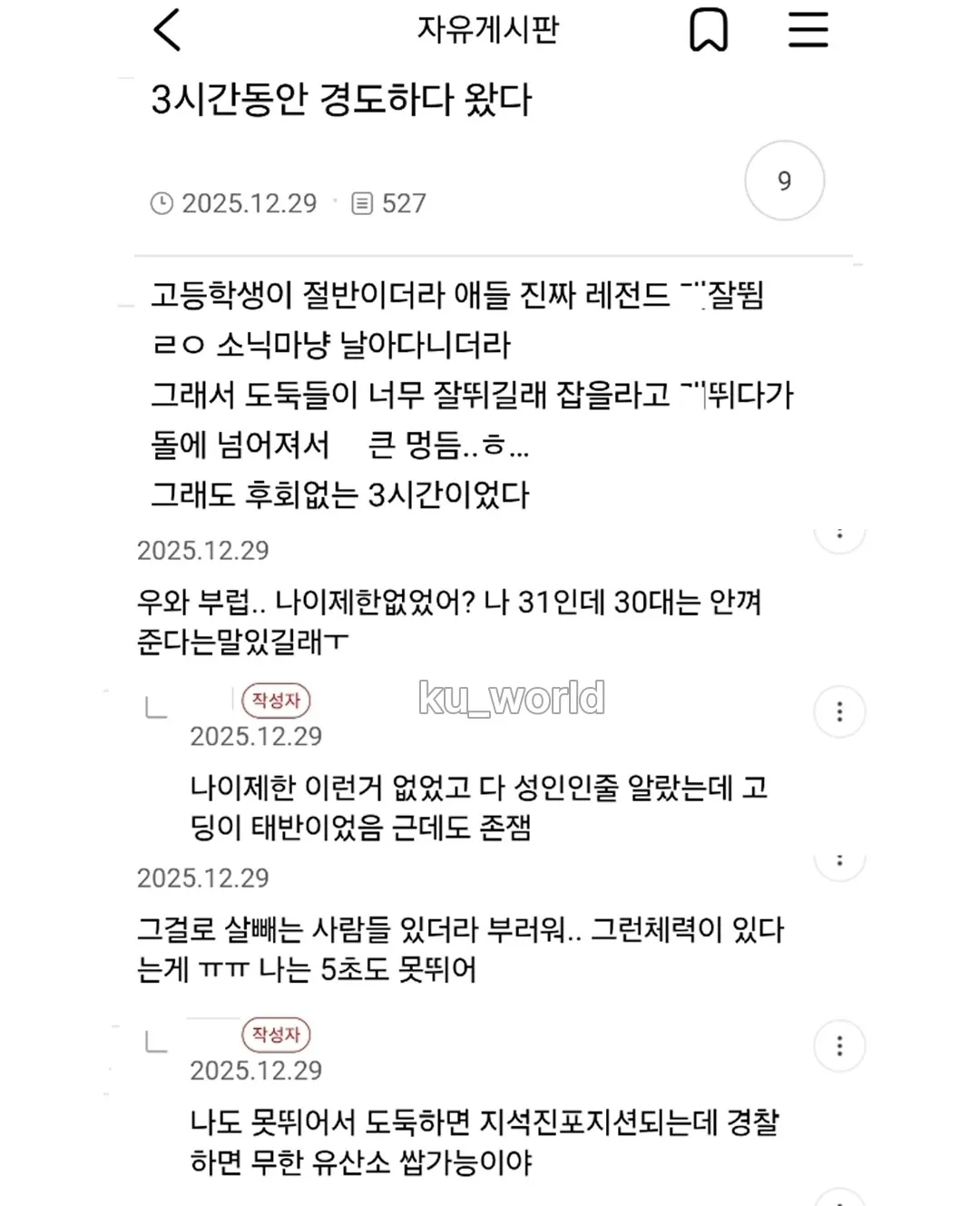Tap the back arrow to leave the post
Screen dimensions: 980x1206
166,30
